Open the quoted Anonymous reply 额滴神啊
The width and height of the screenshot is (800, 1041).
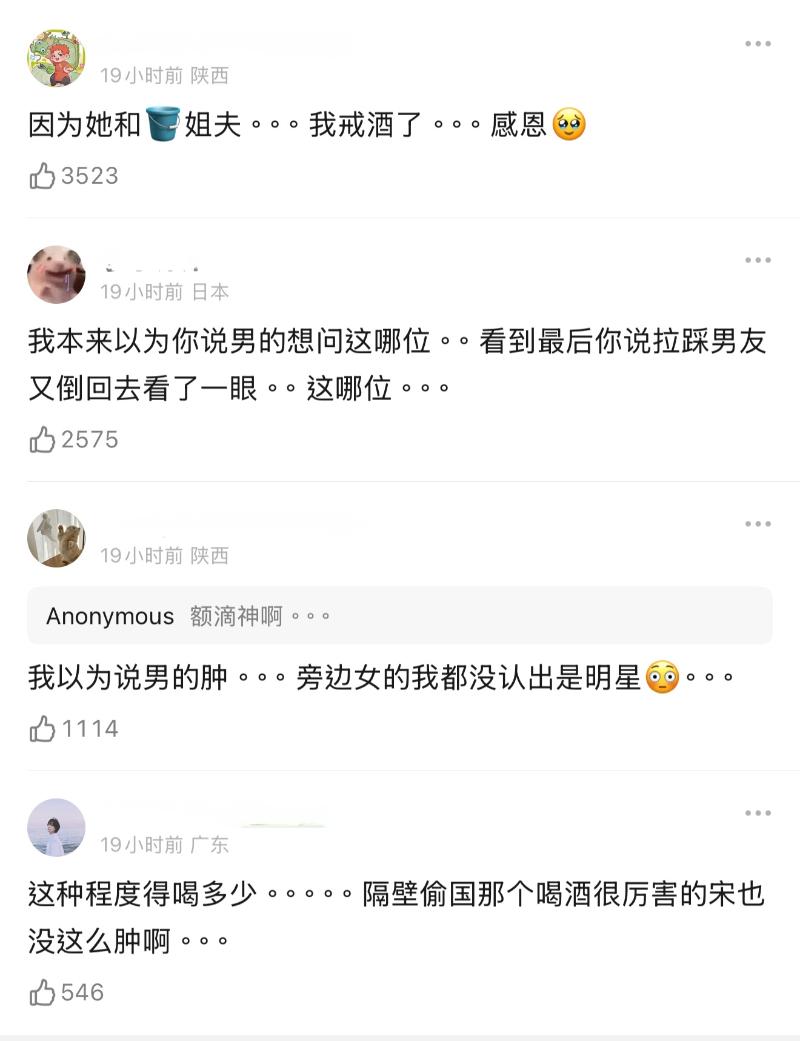(x=400, y=616)
